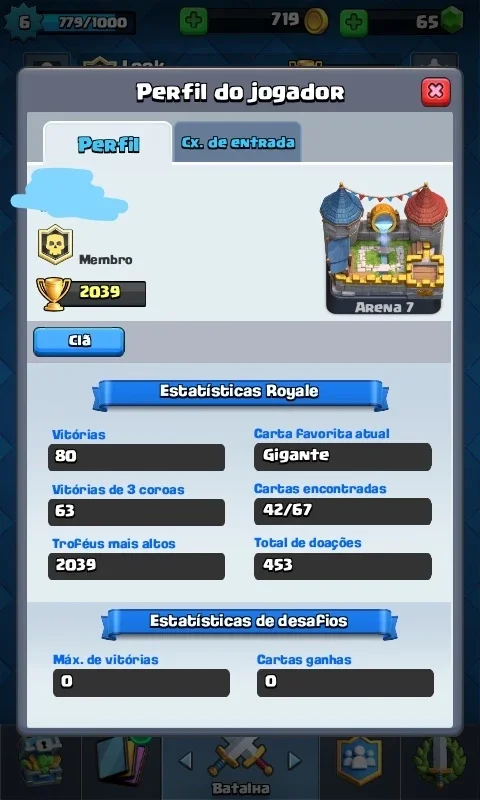Switch to the Cx. de entrada tab

237,142
